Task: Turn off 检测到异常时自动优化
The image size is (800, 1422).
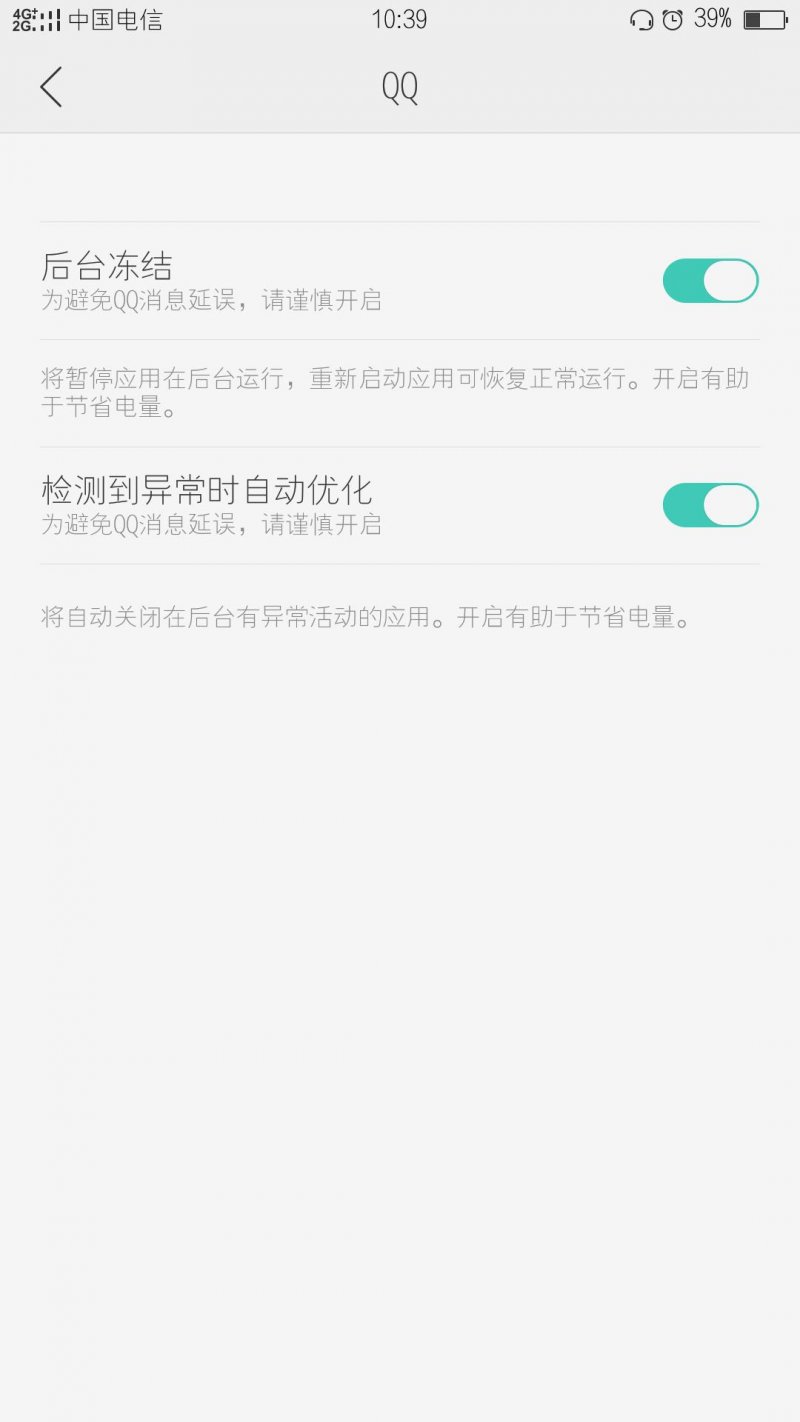Action: click(710, 505)
